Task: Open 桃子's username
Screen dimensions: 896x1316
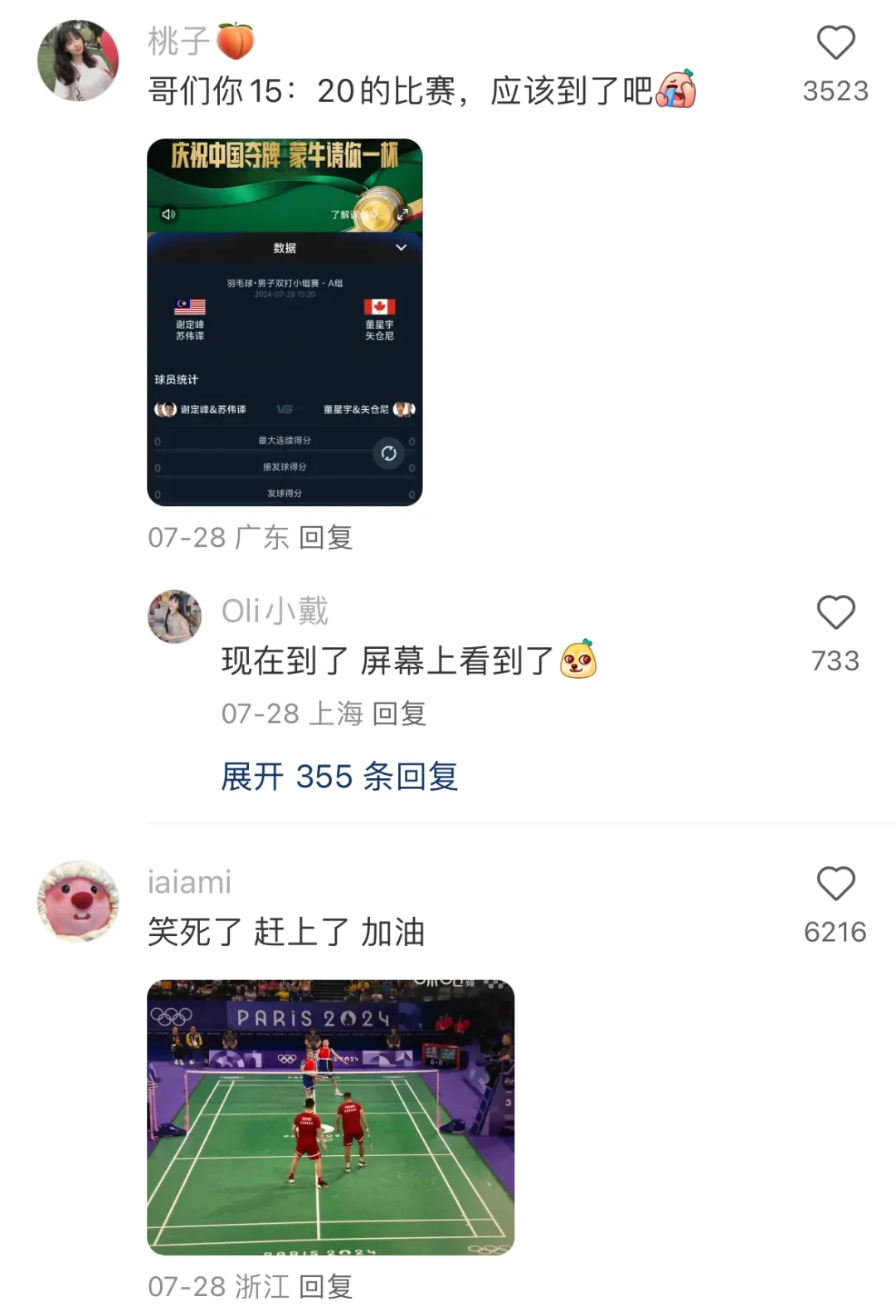Action: point(179,41)
